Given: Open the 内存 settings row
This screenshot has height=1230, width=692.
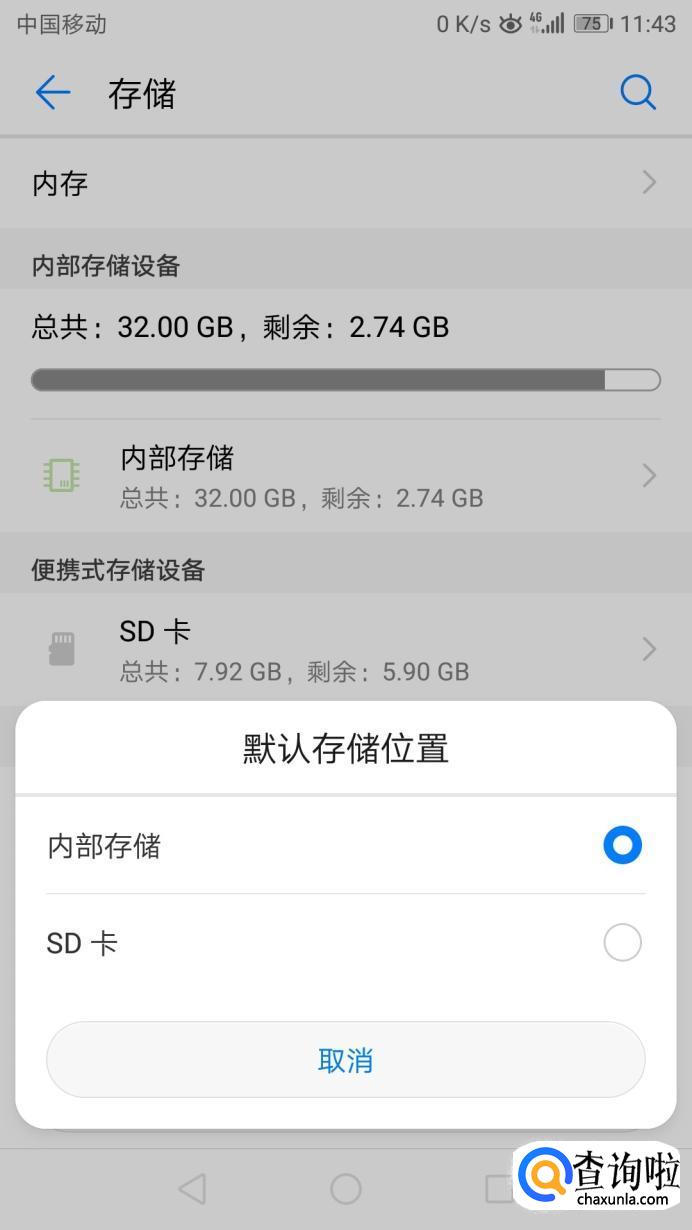Looking at the screenshot, I should [x=345, y=183].
